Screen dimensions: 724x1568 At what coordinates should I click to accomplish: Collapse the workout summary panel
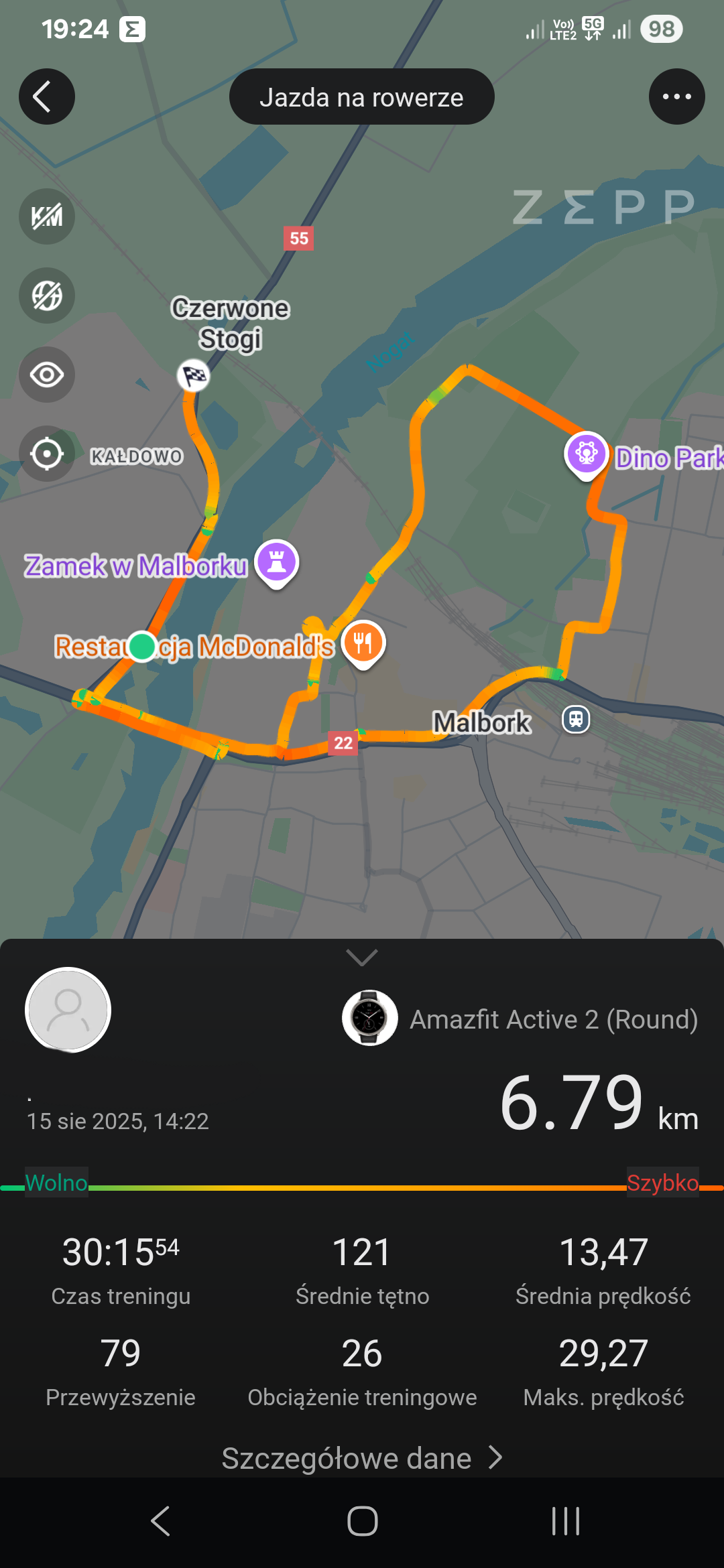coord(361,958)
